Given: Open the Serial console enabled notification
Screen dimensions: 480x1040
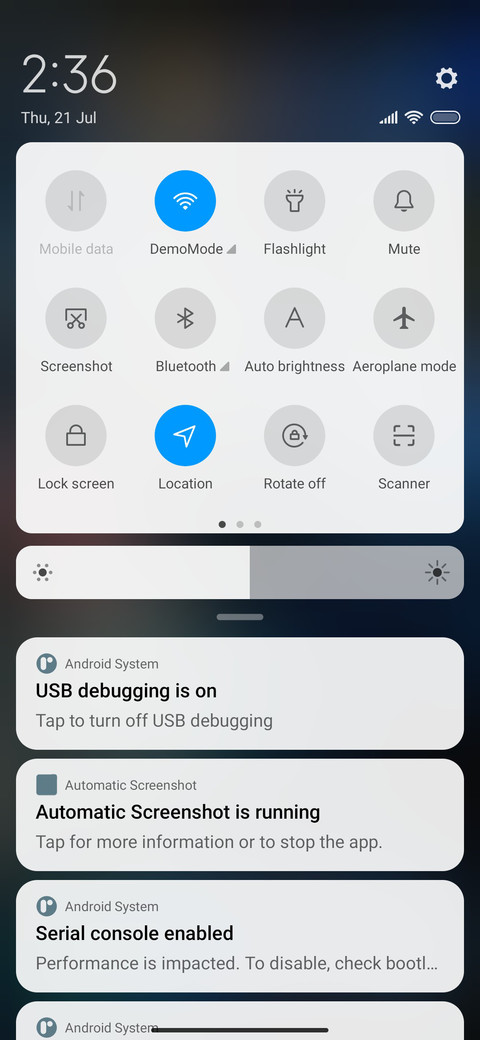Looking at the screenshot, I should click(x=240, y=937).
